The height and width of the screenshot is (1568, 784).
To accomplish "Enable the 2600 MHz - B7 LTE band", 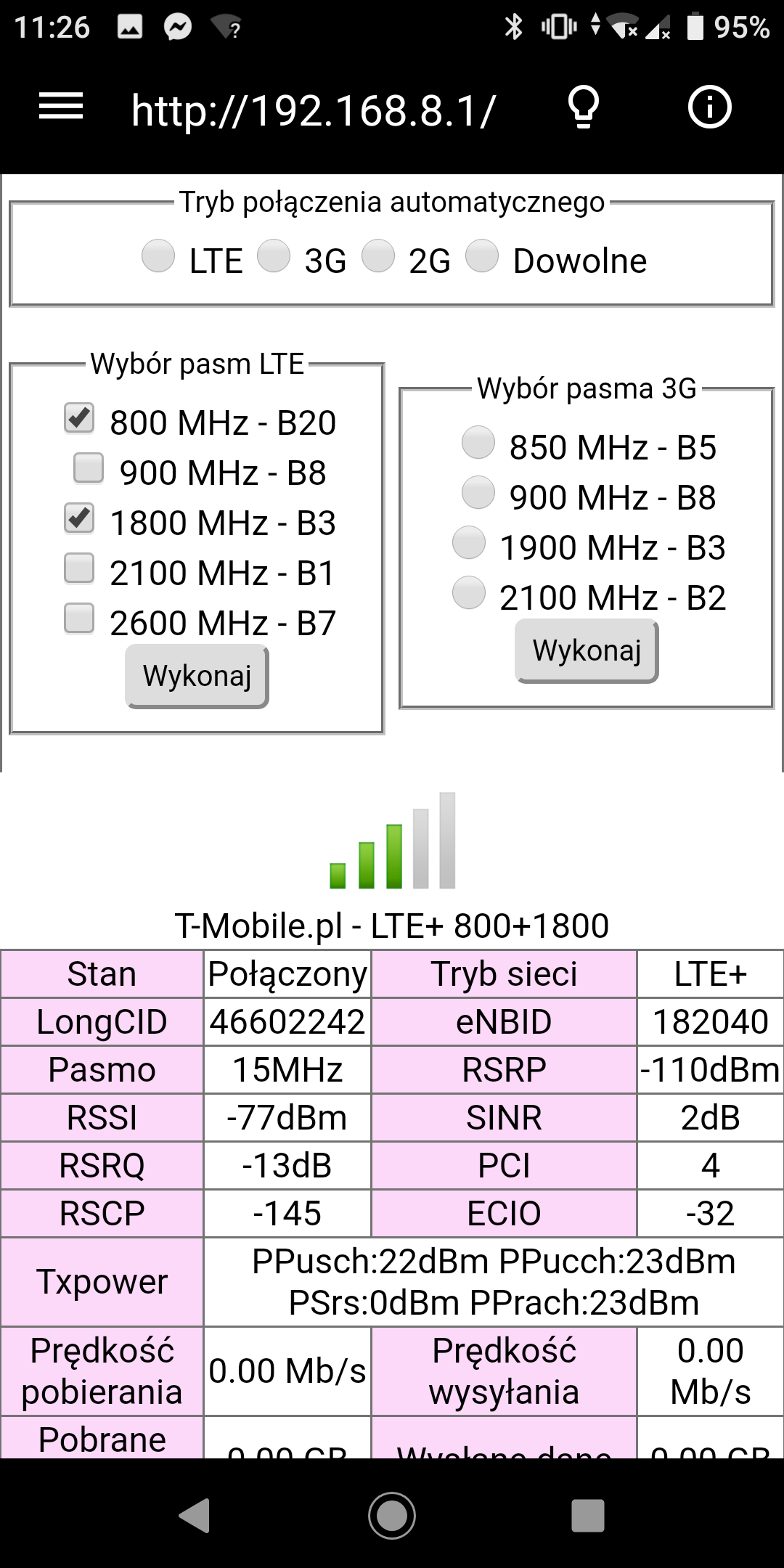I will pos(79,618).
